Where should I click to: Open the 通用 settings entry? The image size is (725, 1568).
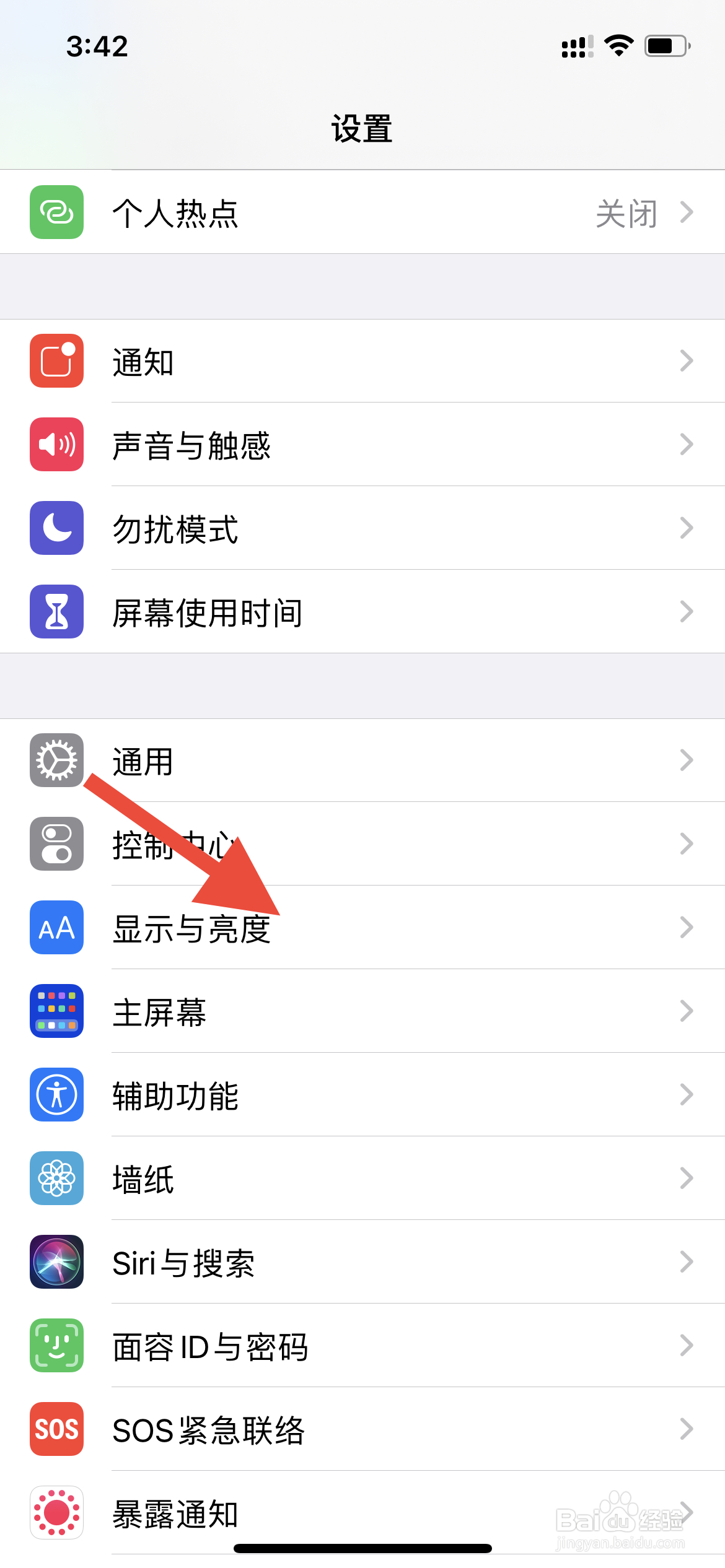pyautogui.click(x=143, y=761)
